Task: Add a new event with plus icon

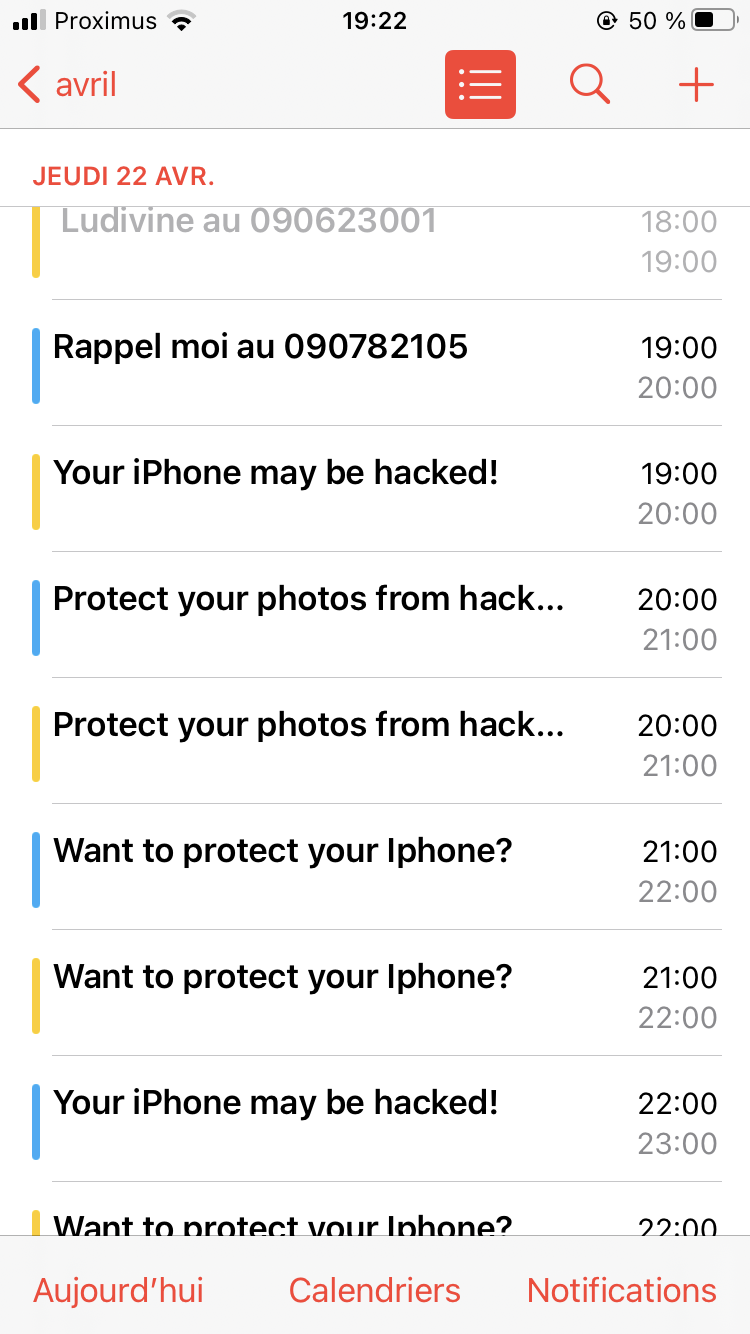Action: [x=696, y=85]
